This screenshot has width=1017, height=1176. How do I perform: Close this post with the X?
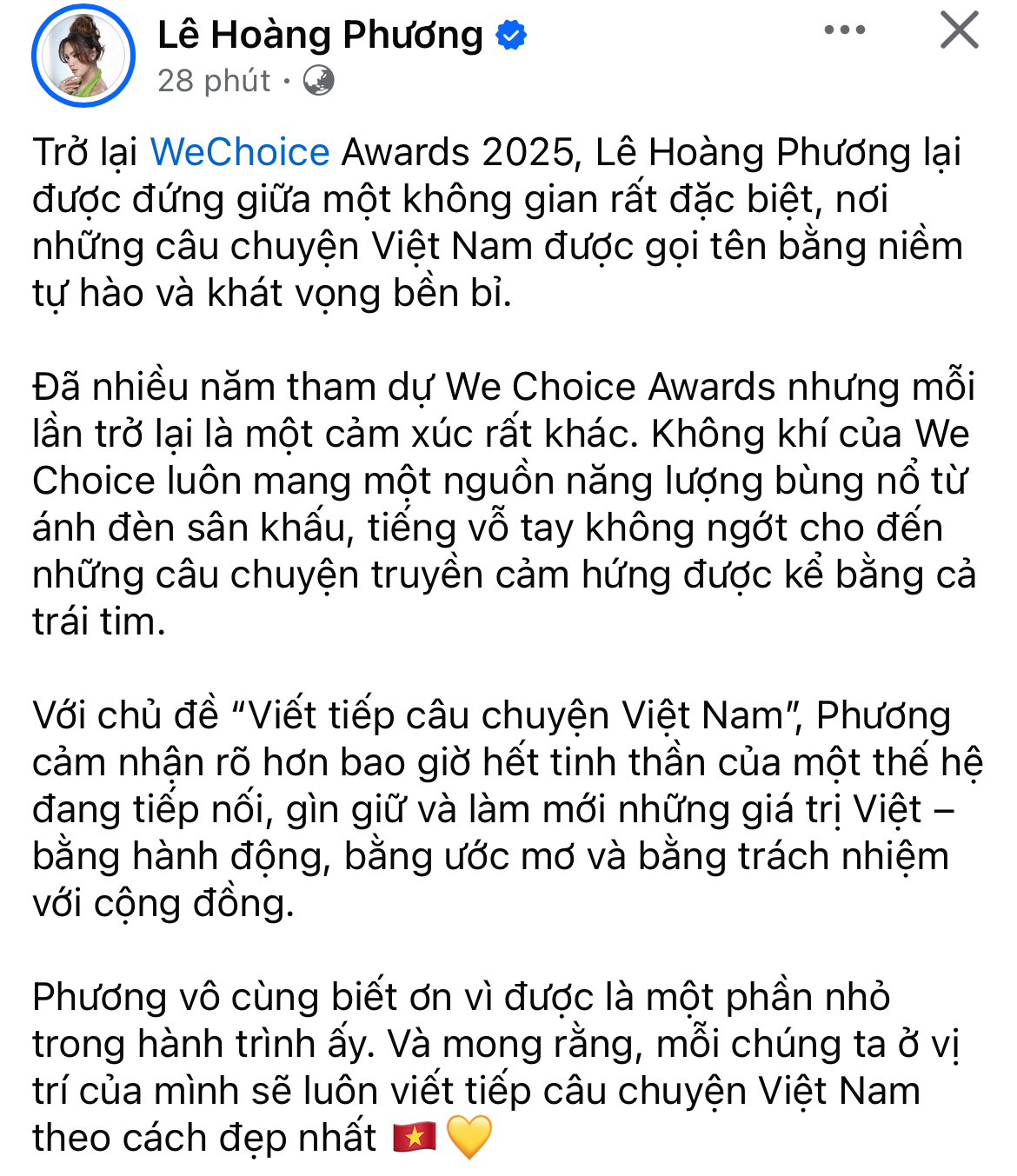959,30
